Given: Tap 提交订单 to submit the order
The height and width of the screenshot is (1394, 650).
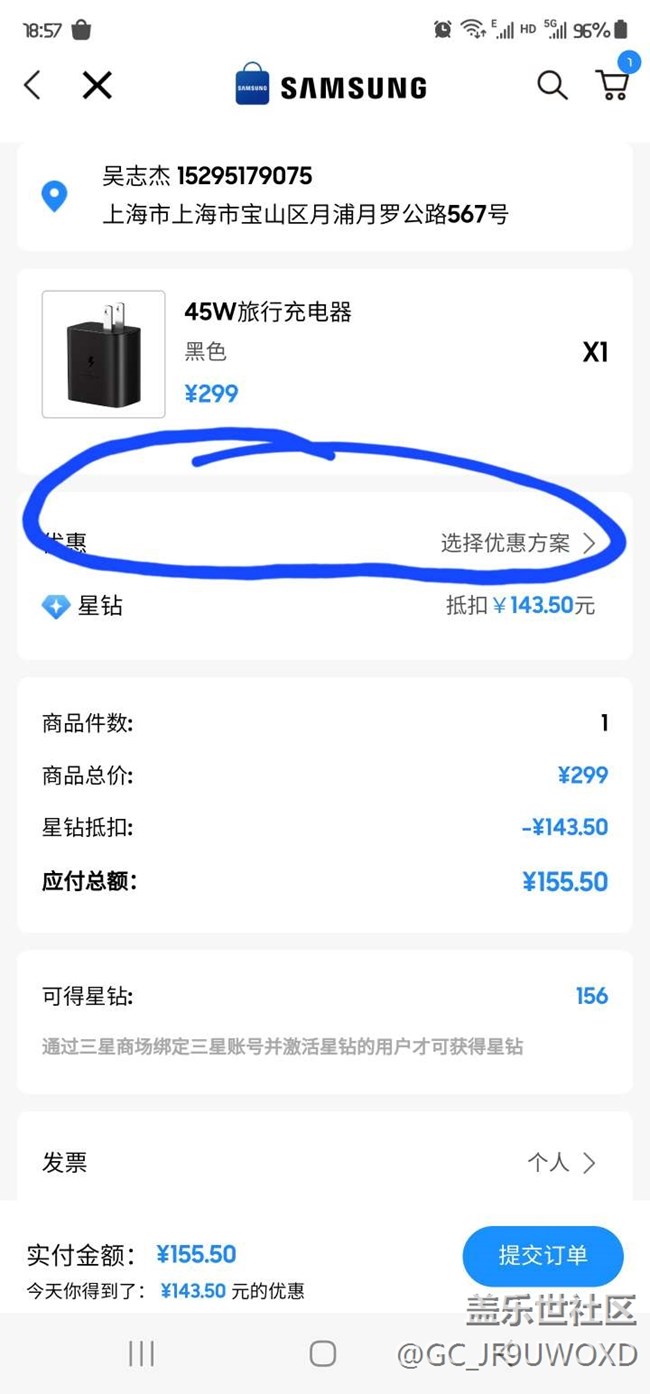Looking at the screenshot, I should click(543, 1256).
